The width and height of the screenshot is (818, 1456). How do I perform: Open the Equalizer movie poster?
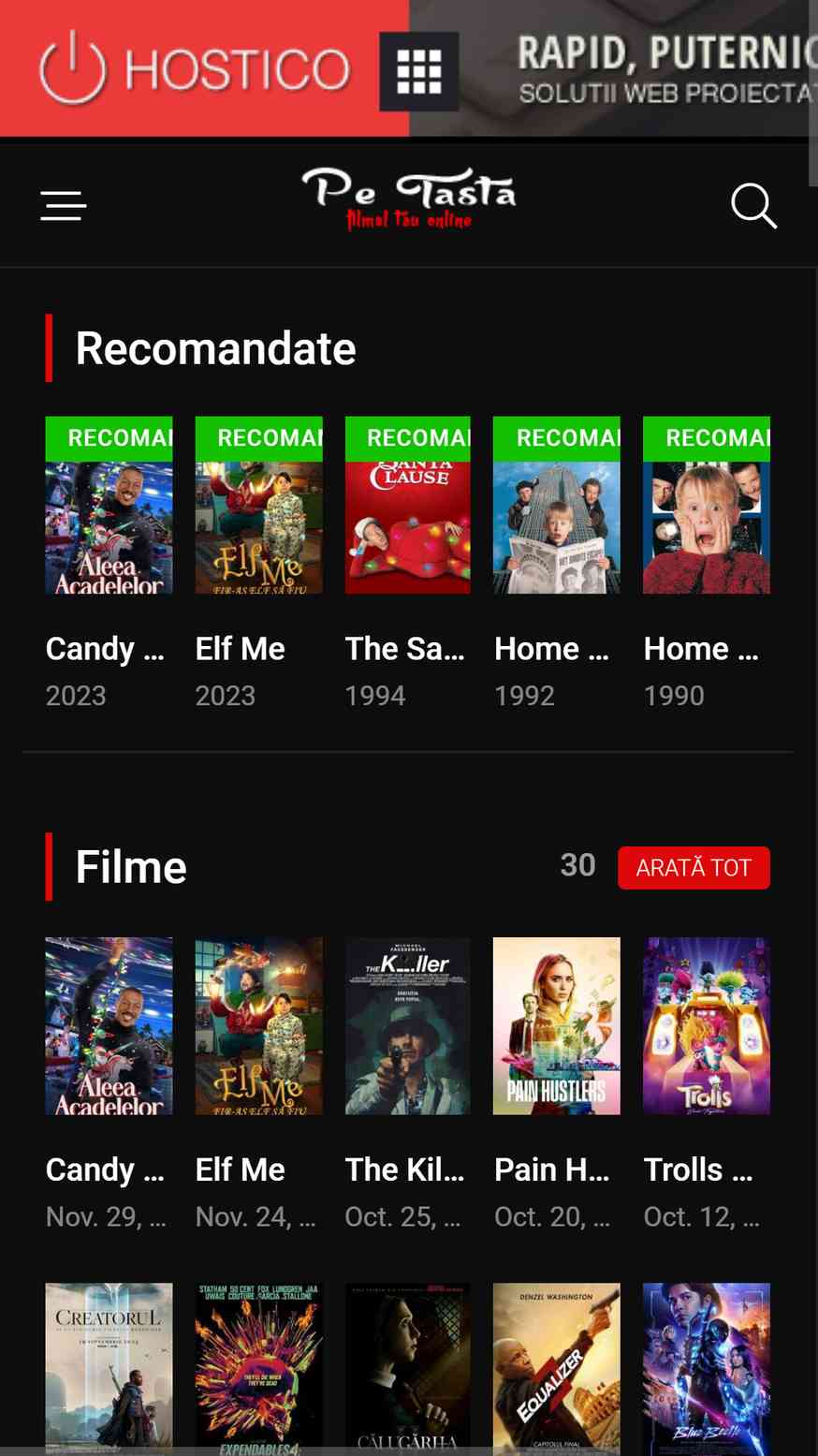[x=557, y=1365]
